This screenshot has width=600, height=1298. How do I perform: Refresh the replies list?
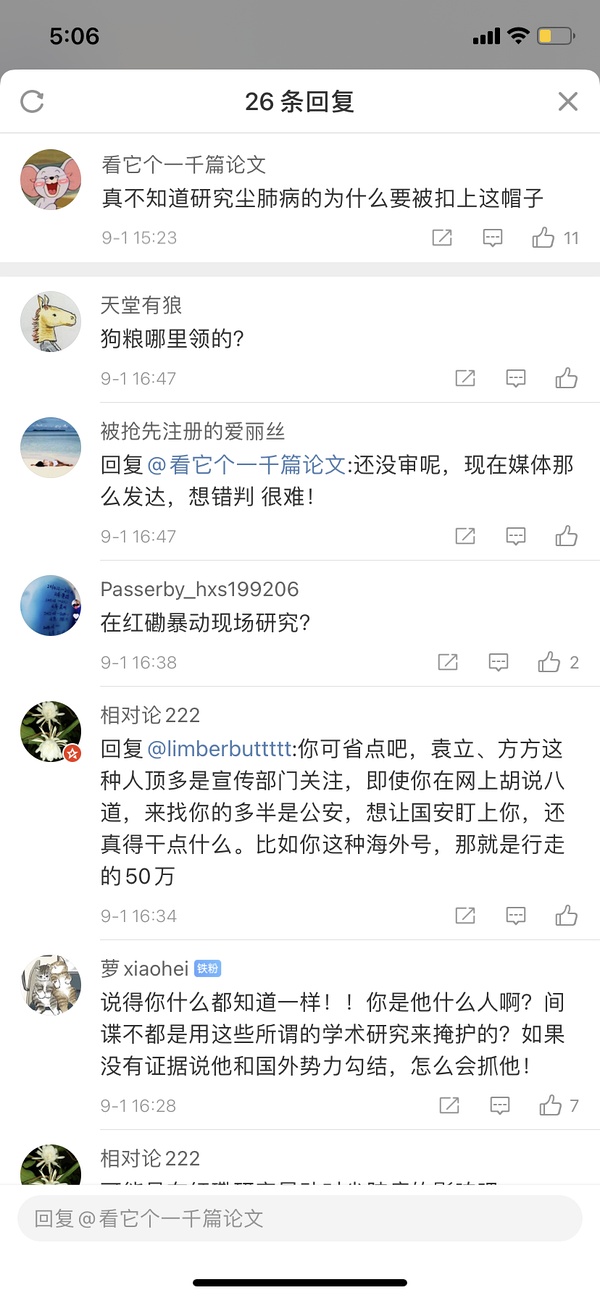pyautogui.click(x=32, y=101)
